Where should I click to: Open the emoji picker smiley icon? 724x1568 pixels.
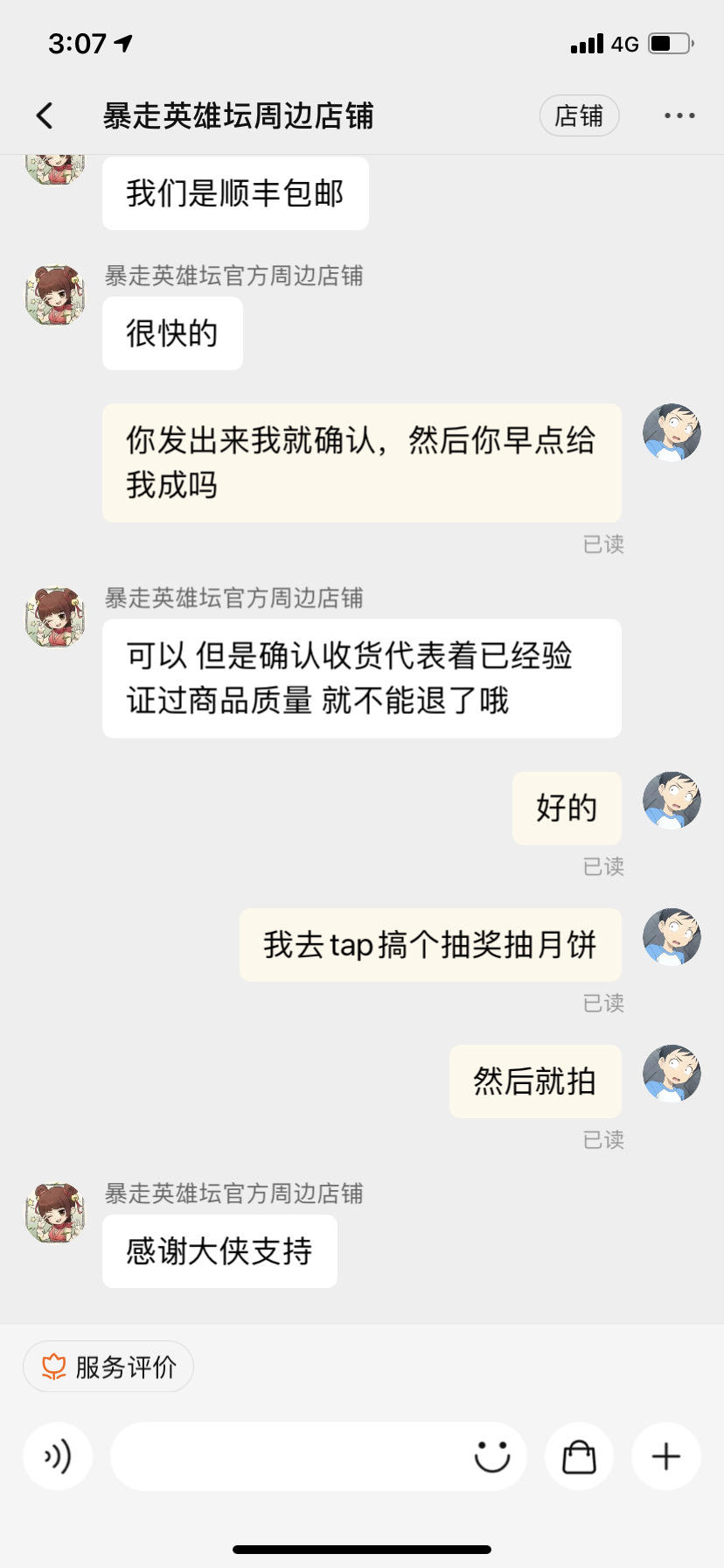point(491,1456)
